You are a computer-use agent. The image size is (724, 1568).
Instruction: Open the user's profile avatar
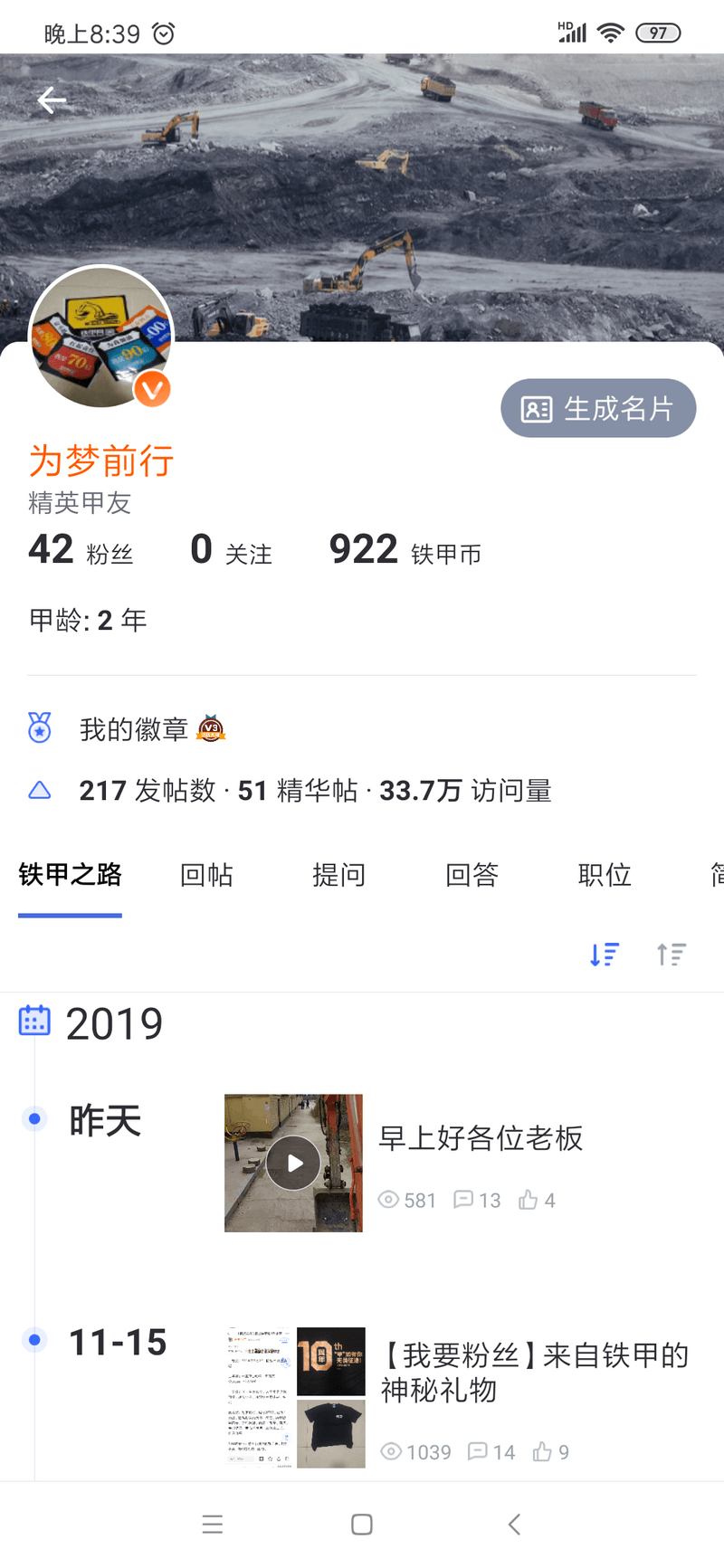pos(100,337)
